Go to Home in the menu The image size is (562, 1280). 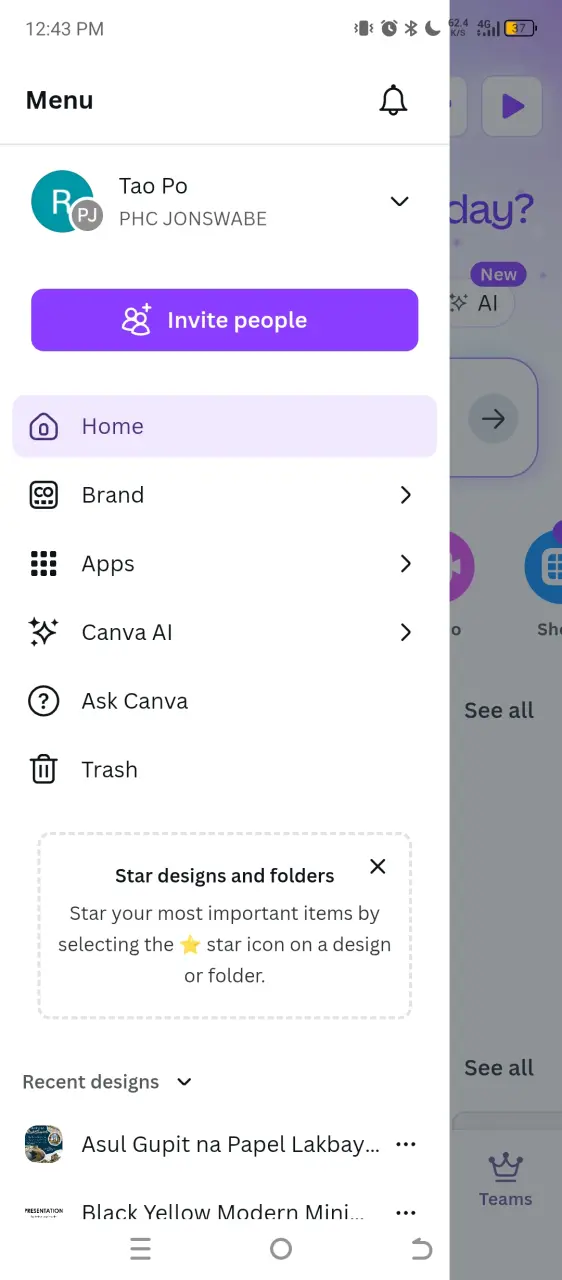coord(224,426)
